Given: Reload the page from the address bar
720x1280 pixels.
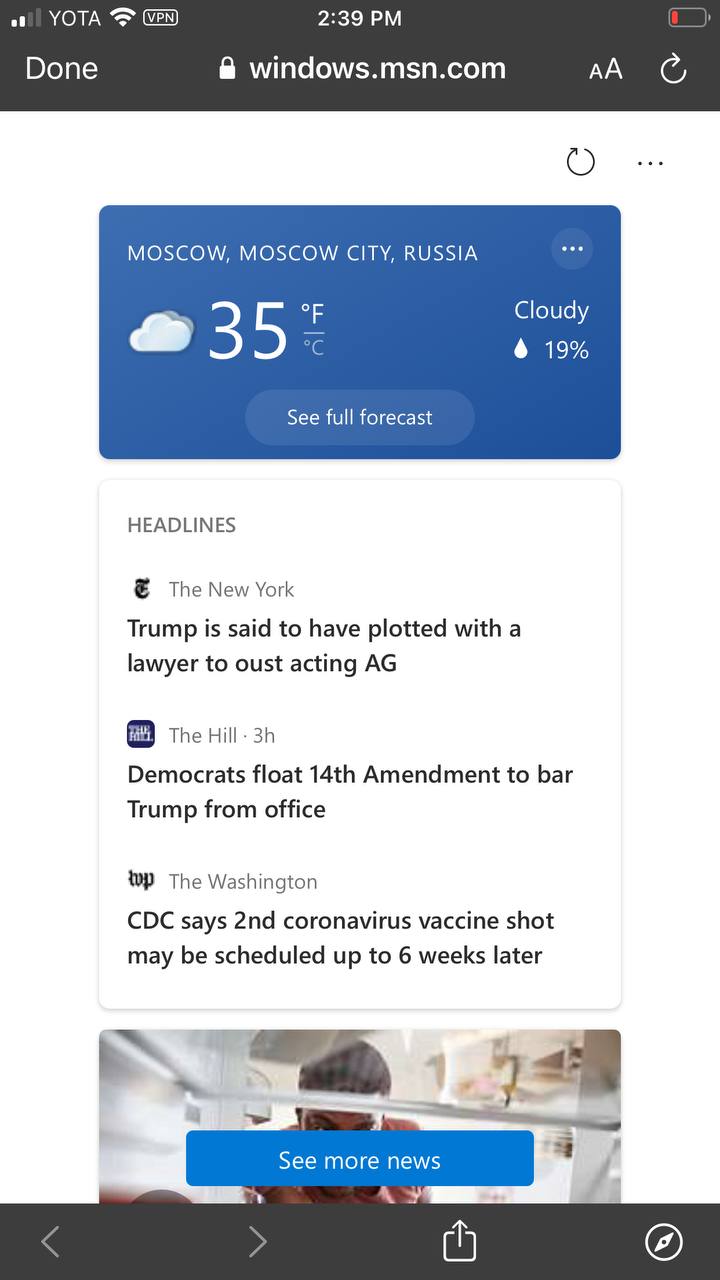Looking at the screenshot, I should pos(673,68).
